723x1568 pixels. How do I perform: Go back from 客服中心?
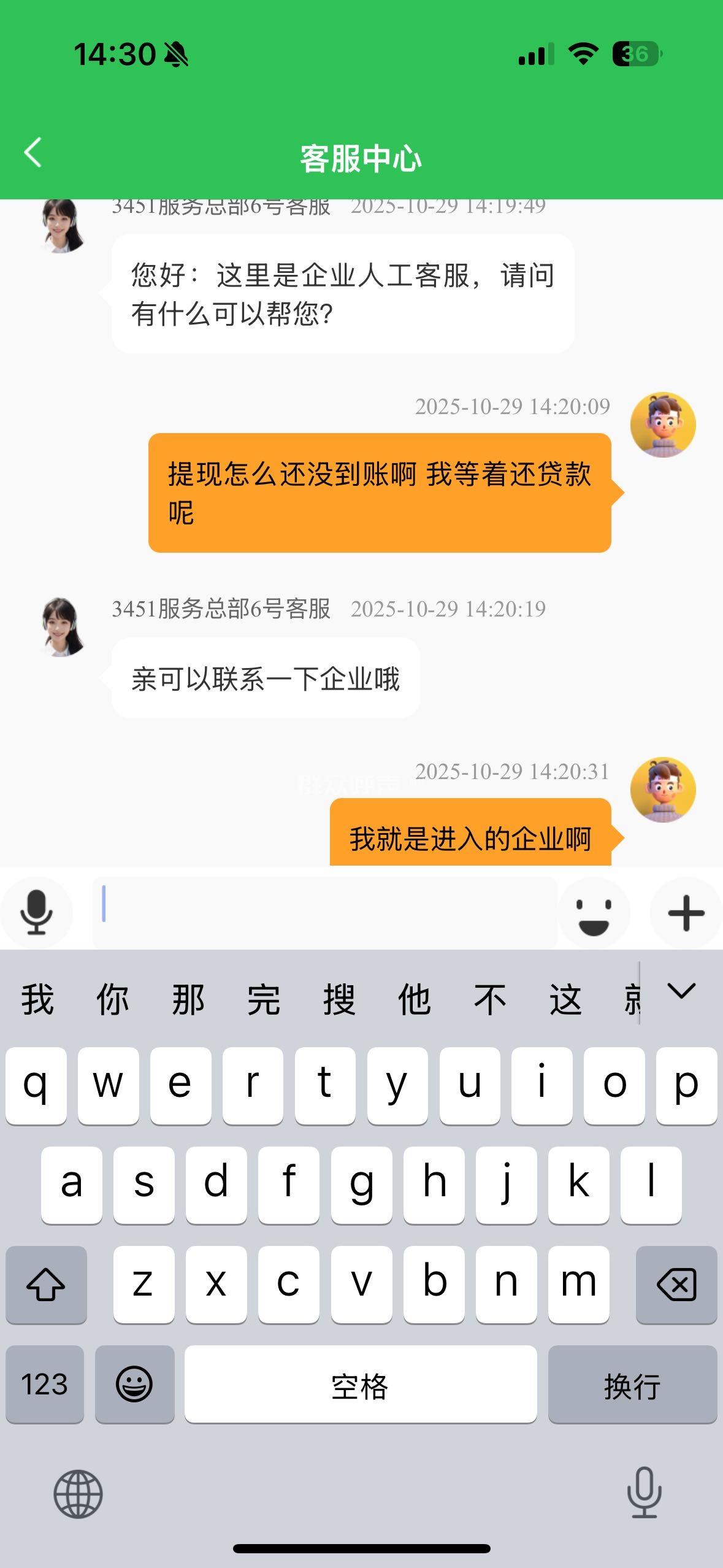click(33, 152)
